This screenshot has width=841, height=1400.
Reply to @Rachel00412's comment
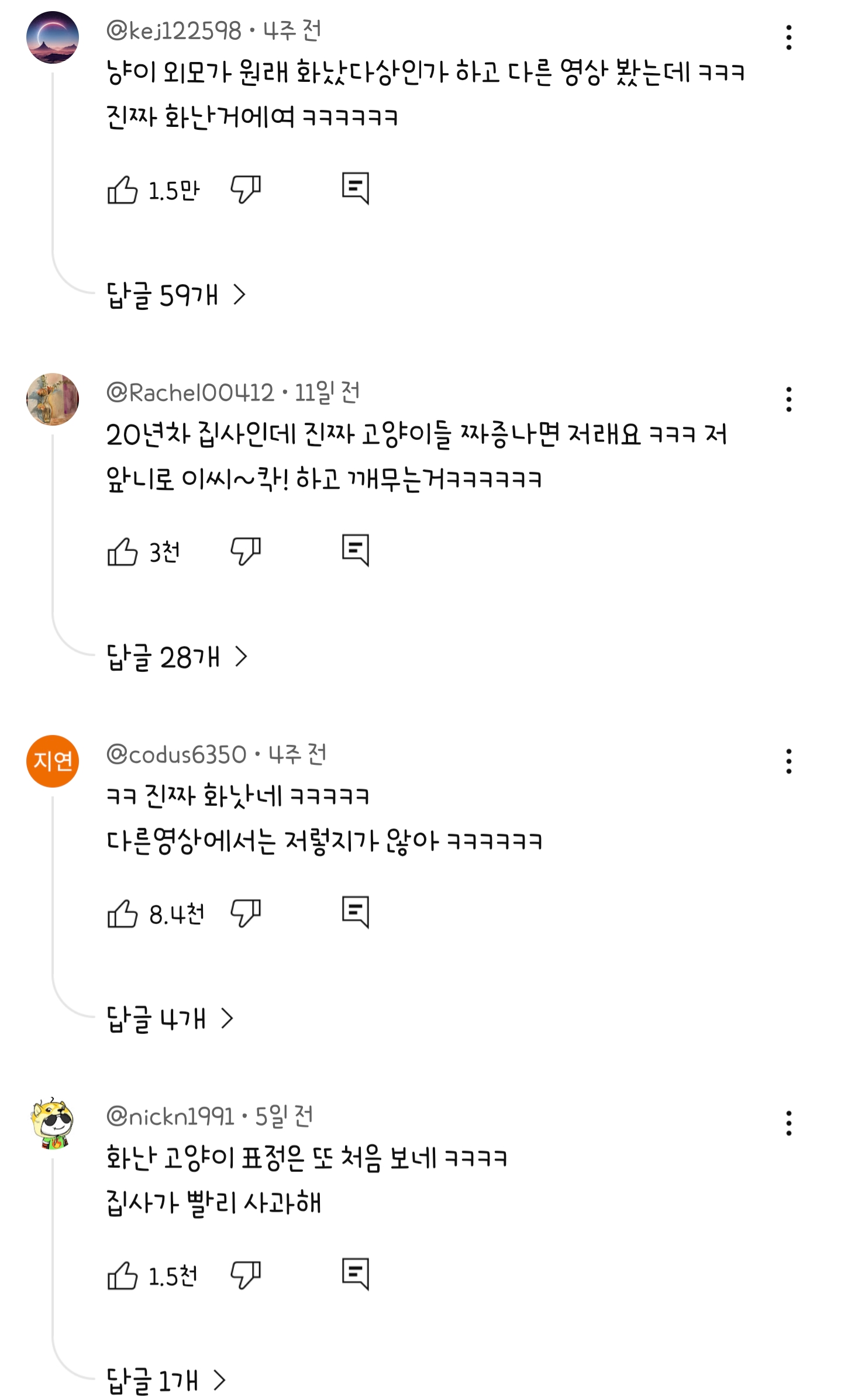point(356,550)
